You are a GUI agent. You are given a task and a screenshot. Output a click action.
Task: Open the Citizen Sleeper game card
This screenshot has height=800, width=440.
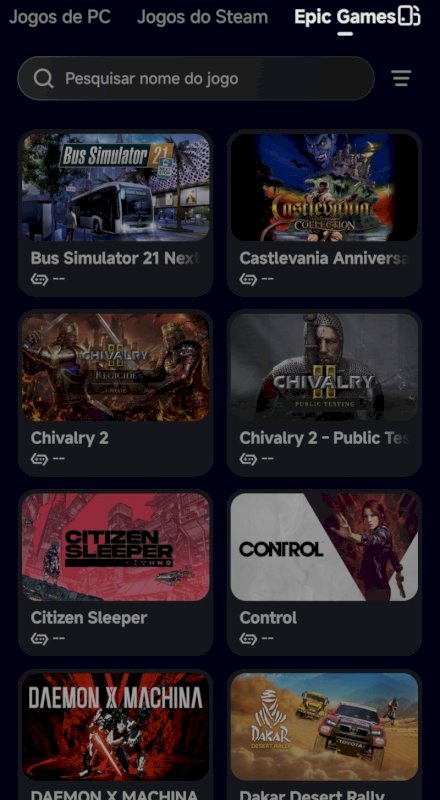coord(115,572)
